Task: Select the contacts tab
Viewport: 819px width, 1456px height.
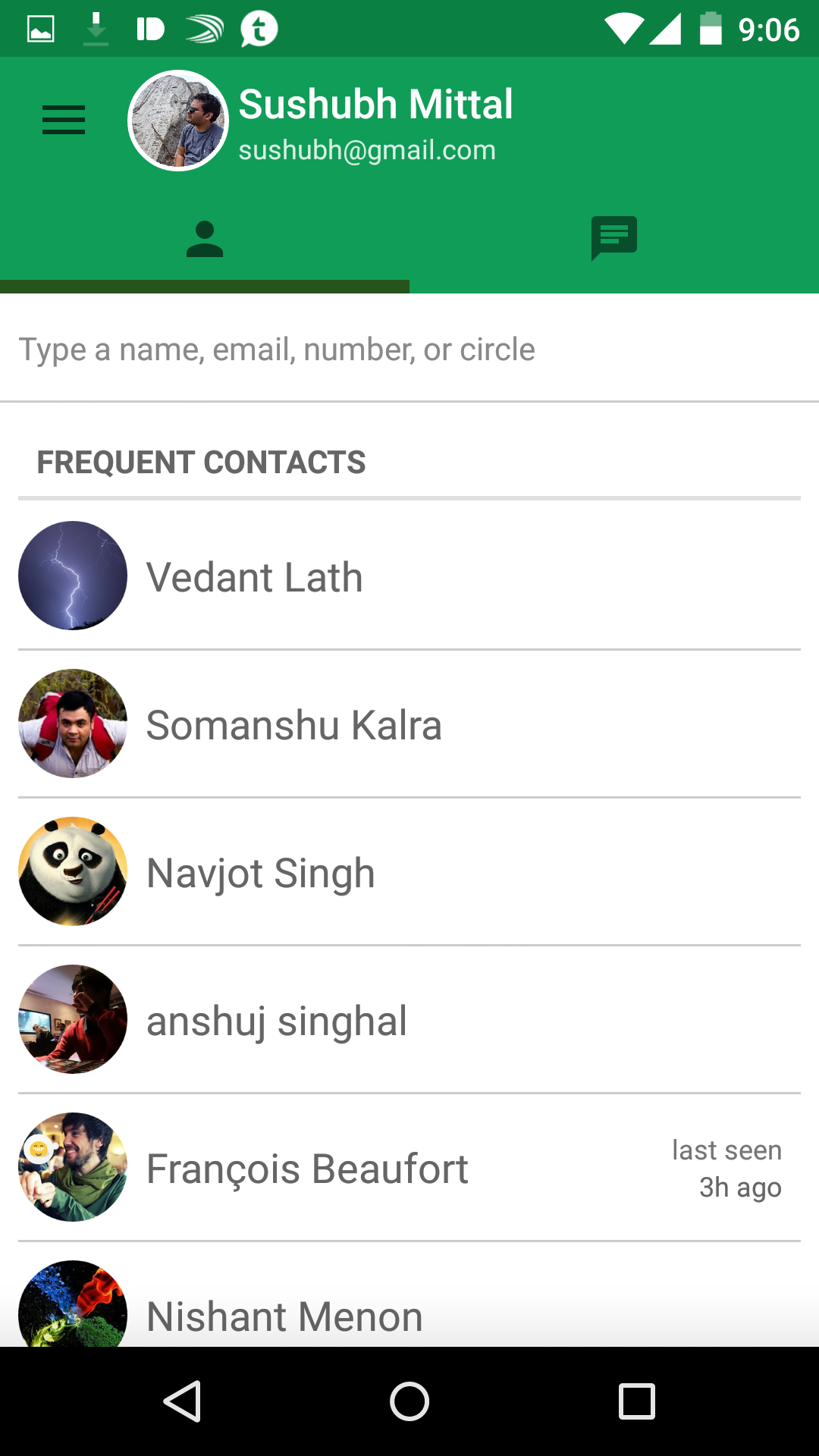Action: coord(205,240)
